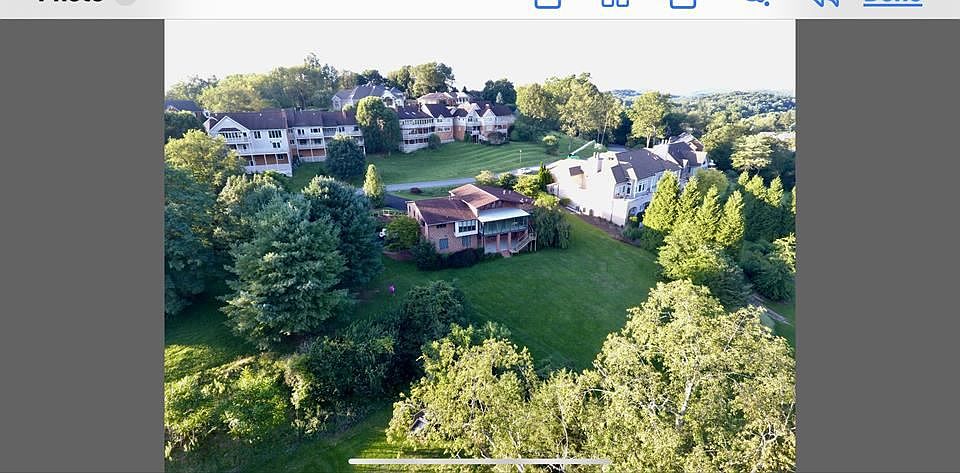Tap the Done button

892,3
